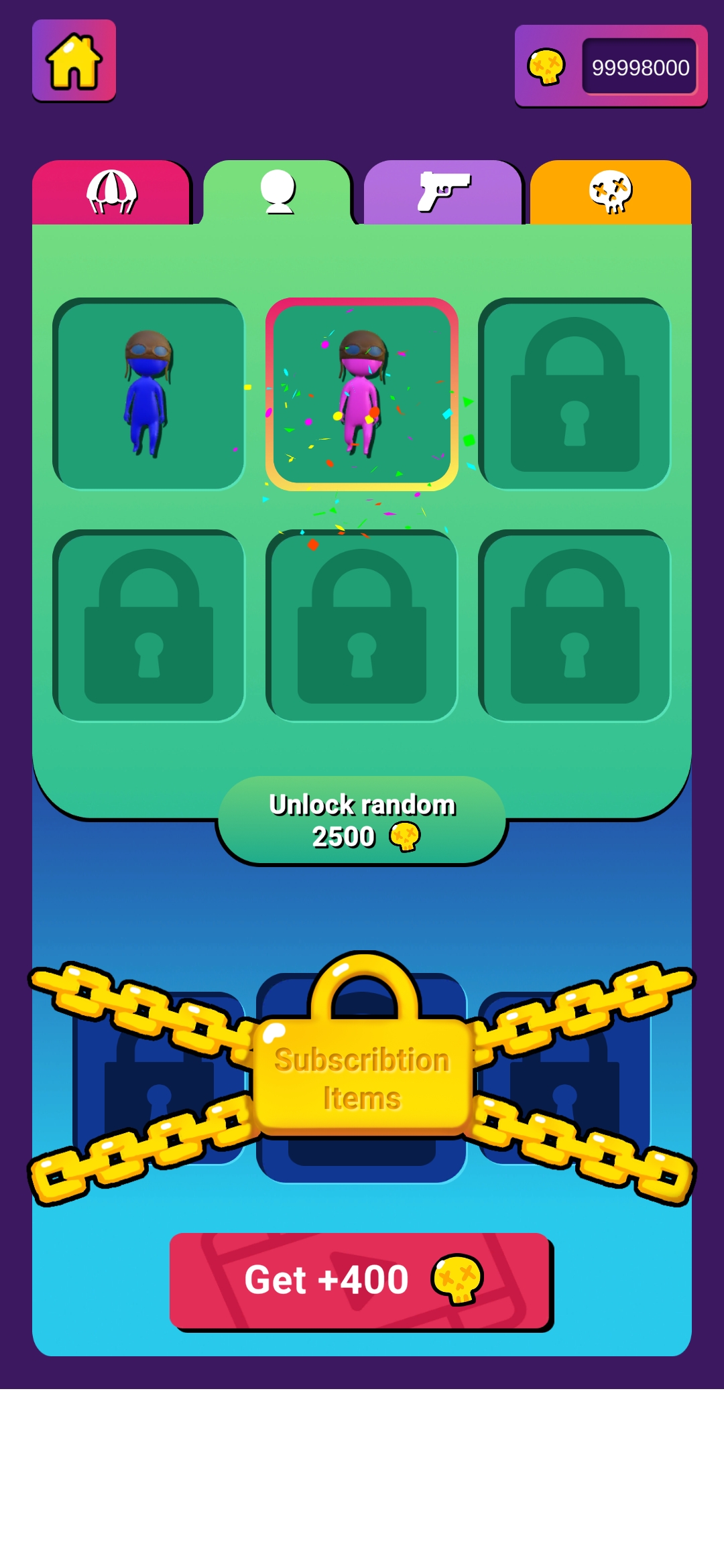Open the skull tab
Image resolution: width=724 pixels, height=1568 pixels.
point(610,192)
